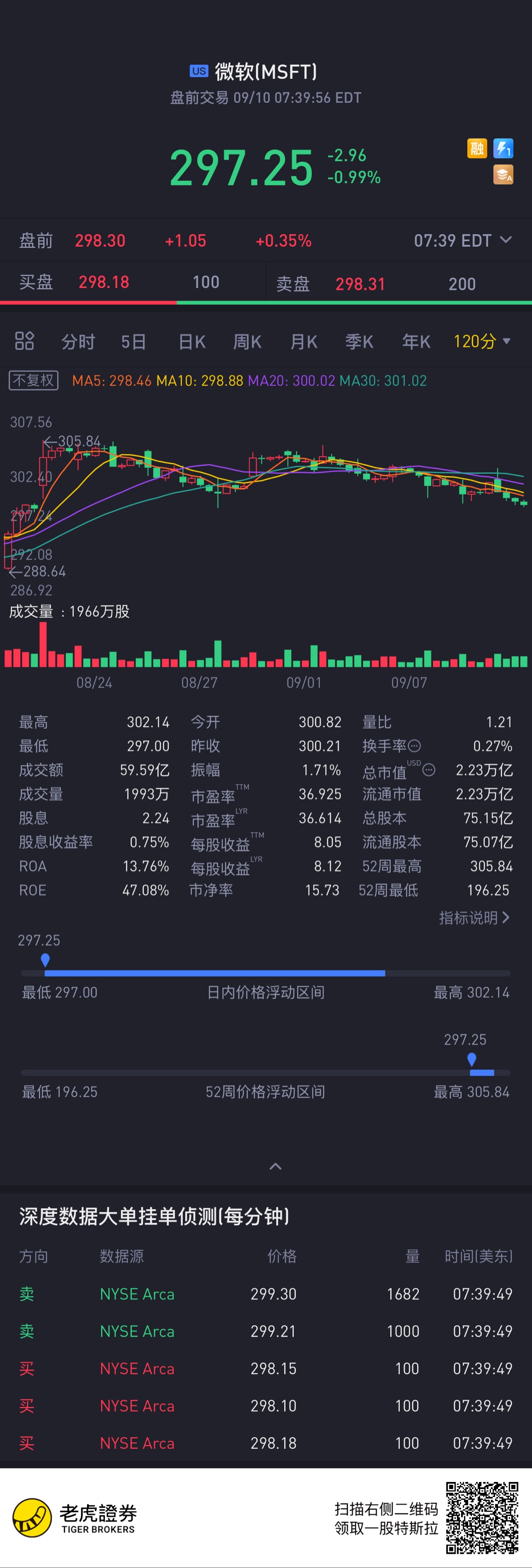This screenshot has height=1568, width=532.
Task: Change the 不复权 adjustment setting
Action: click(x=34, y=381)
